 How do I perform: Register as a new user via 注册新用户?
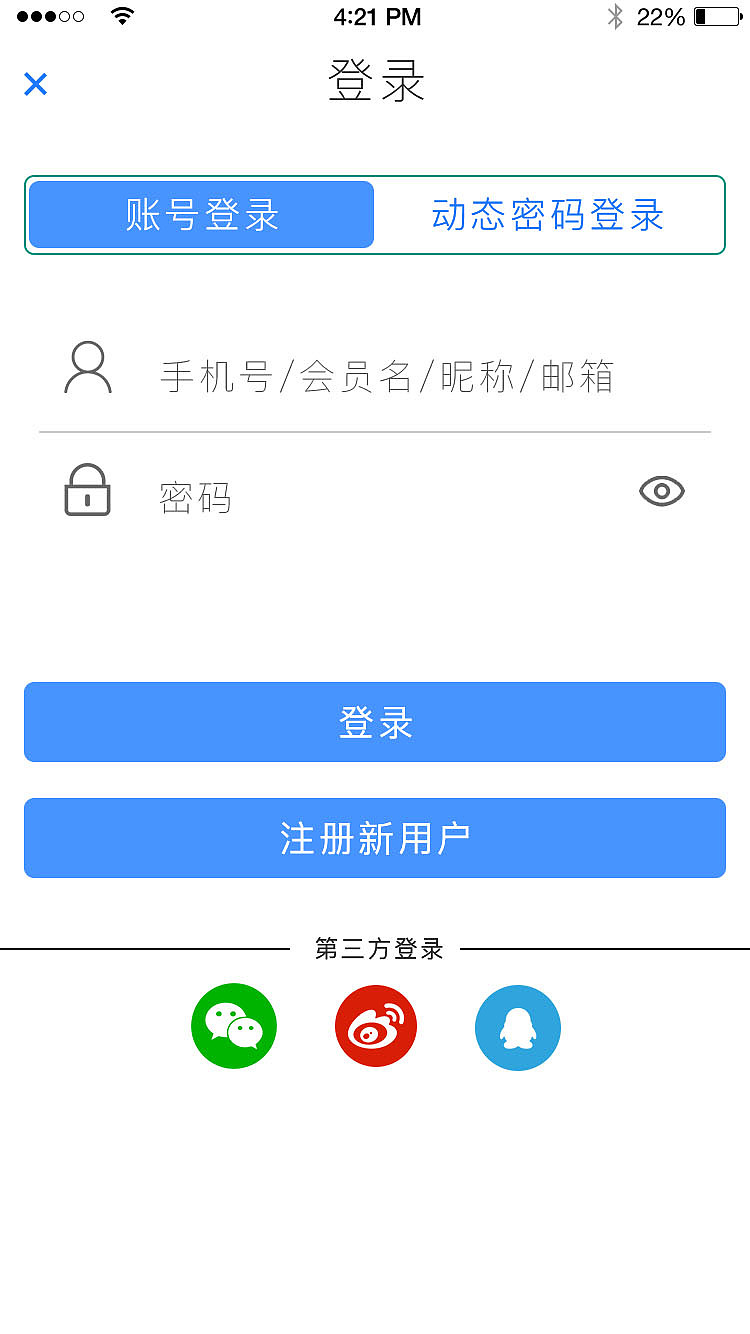pos(375,838)
